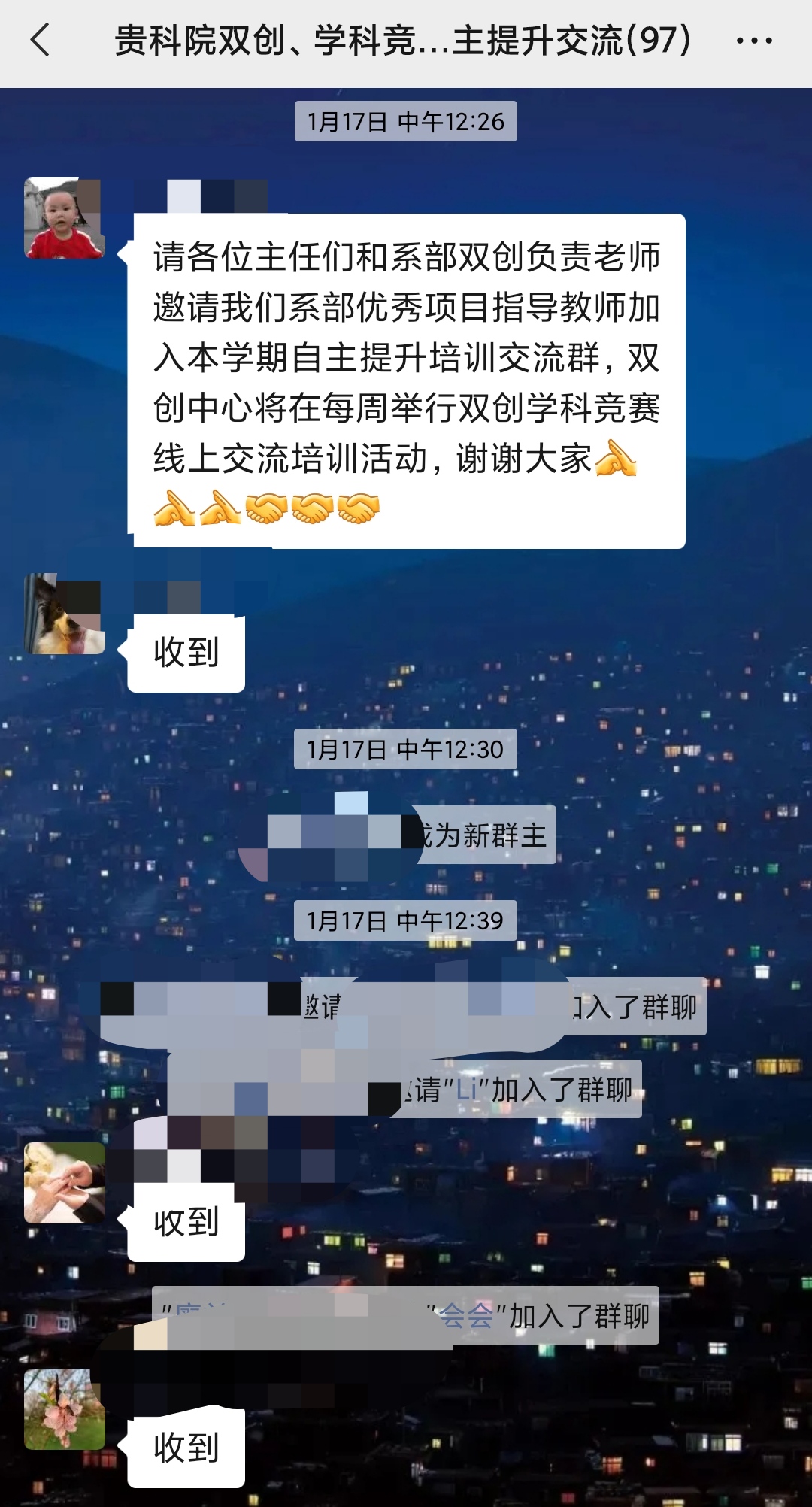Screen dimensions: 812x1507
Task: Tap the joined member name "会会"
Action: click(467, 1315)
